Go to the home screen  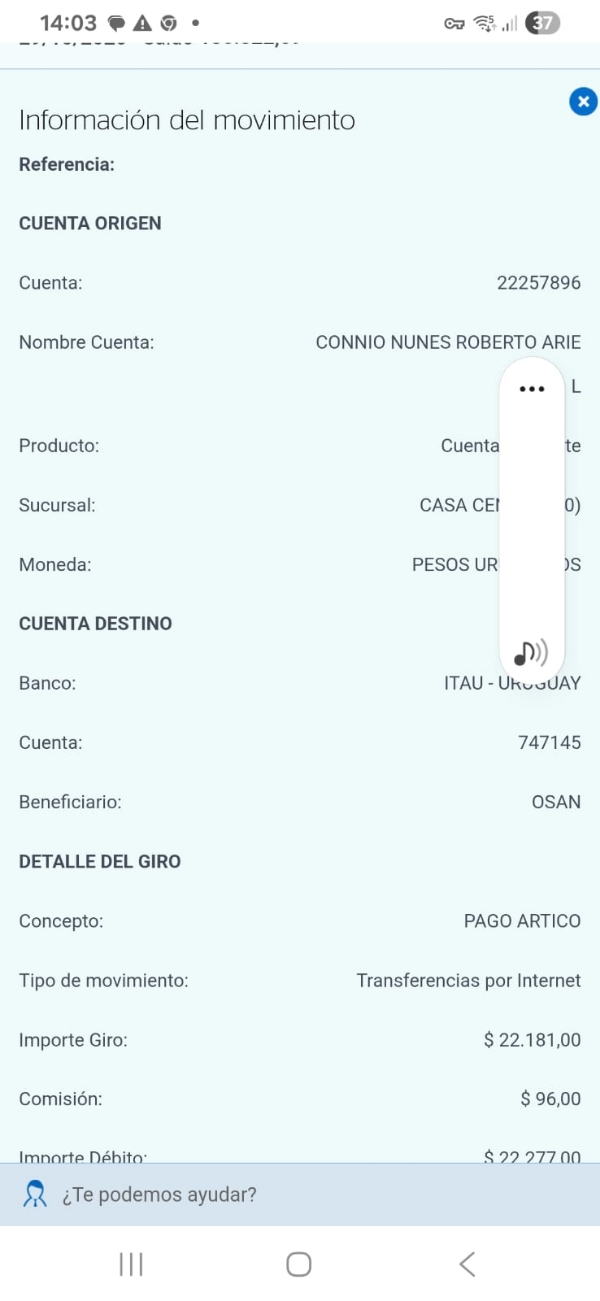pos(299,1264)
